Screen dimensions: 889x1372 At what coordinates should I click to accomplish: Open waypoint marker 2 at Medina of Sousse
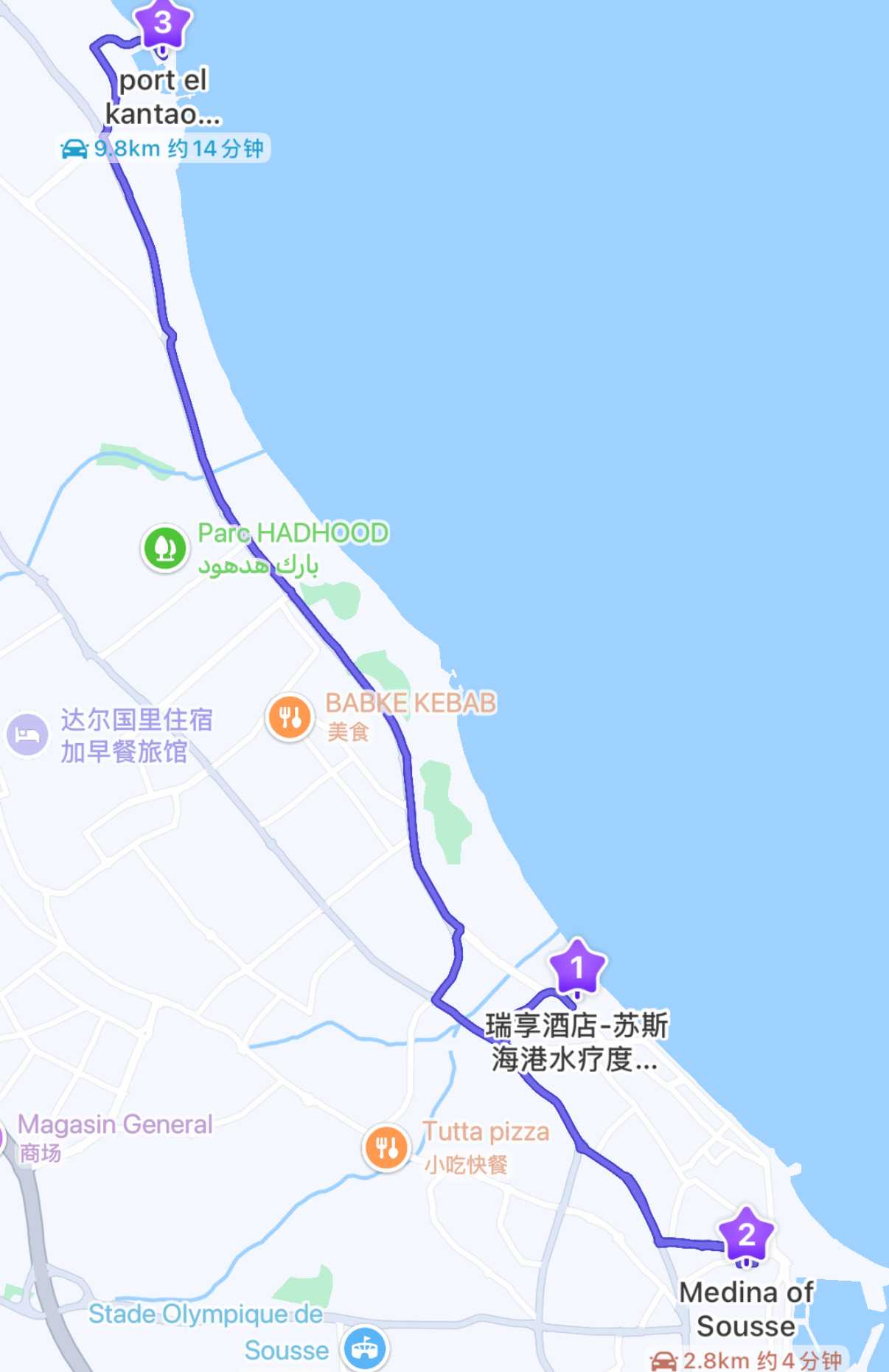(746, 1235)
